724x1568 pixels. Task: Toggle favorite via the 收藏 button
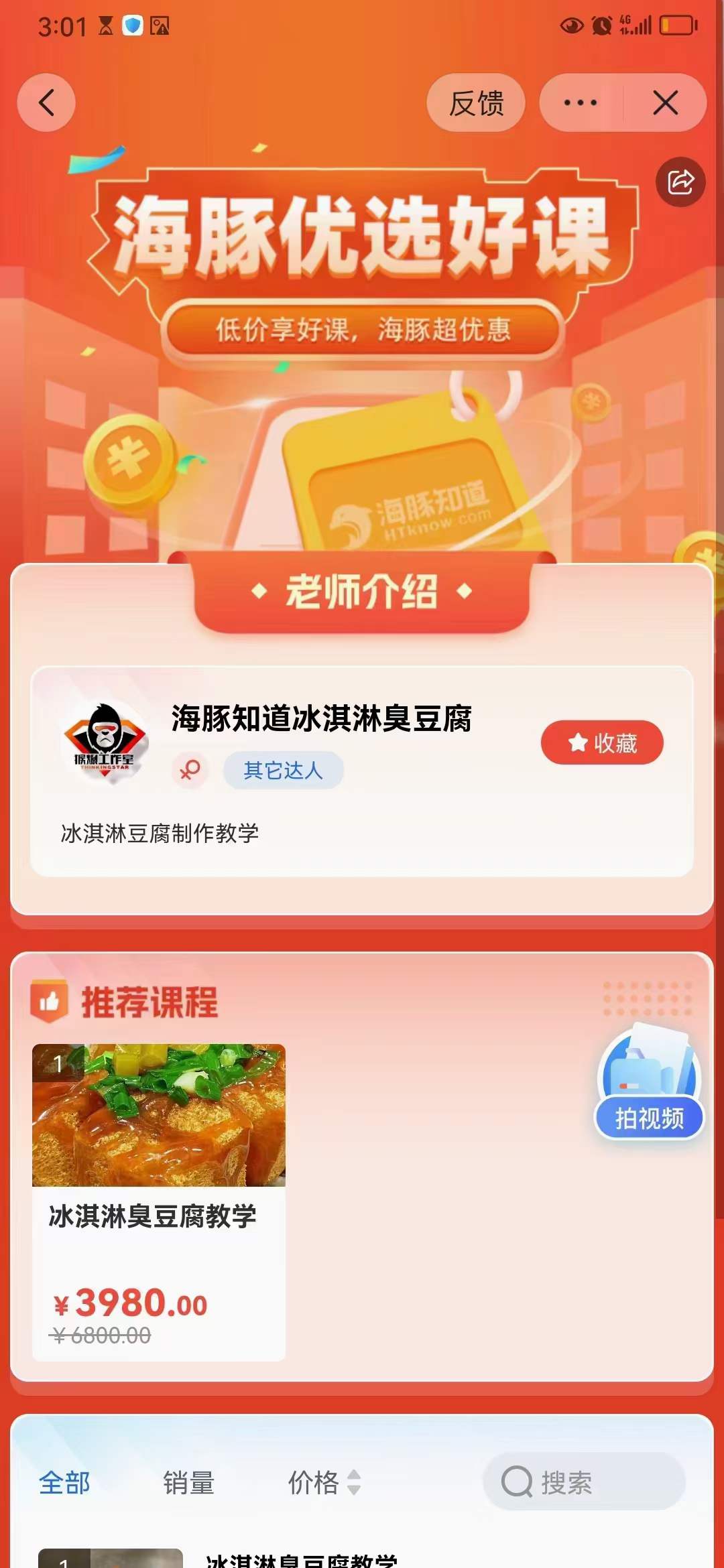click(x=601, y=742)
